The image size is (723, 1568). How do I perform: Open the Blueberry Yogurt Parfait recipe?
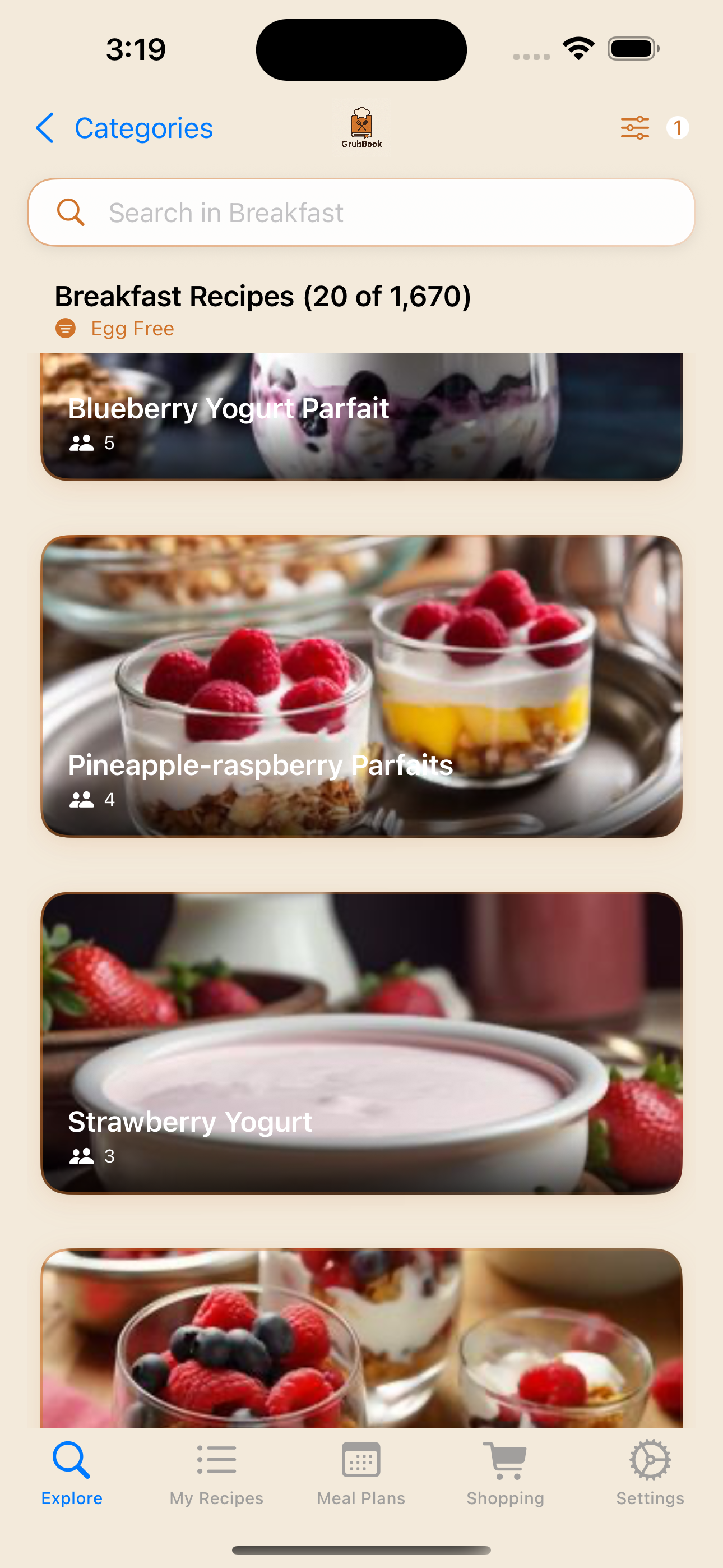click(x=360, y=416)
